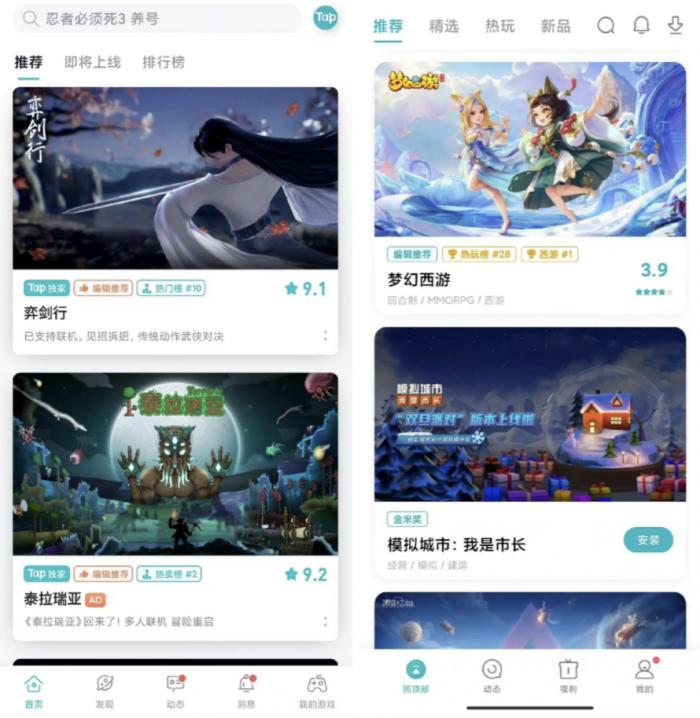Switch to the 新品 tab

tap(555, 26)
